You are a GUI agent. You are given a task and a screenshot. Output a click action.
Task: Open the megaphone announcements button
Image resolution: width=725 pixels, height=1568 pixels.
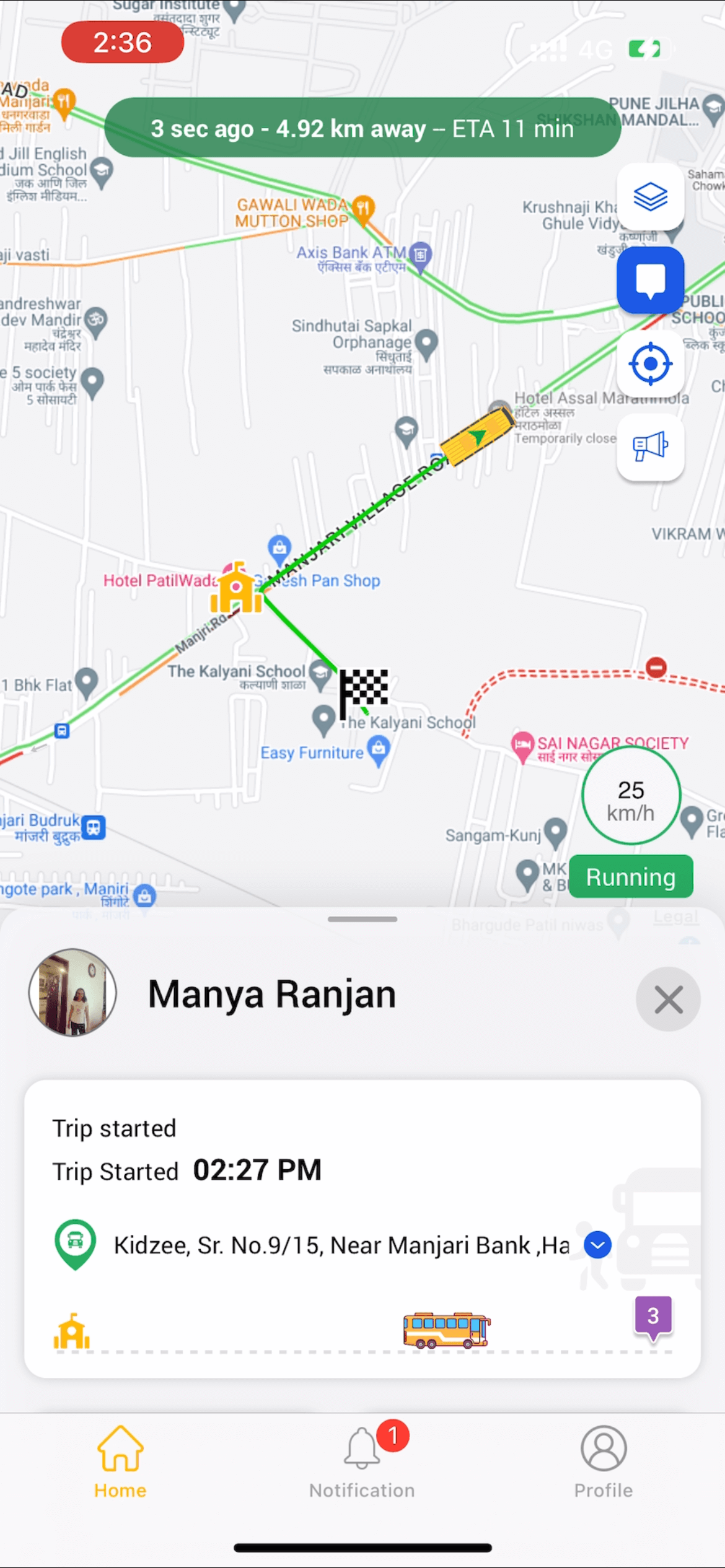(650, 446)
